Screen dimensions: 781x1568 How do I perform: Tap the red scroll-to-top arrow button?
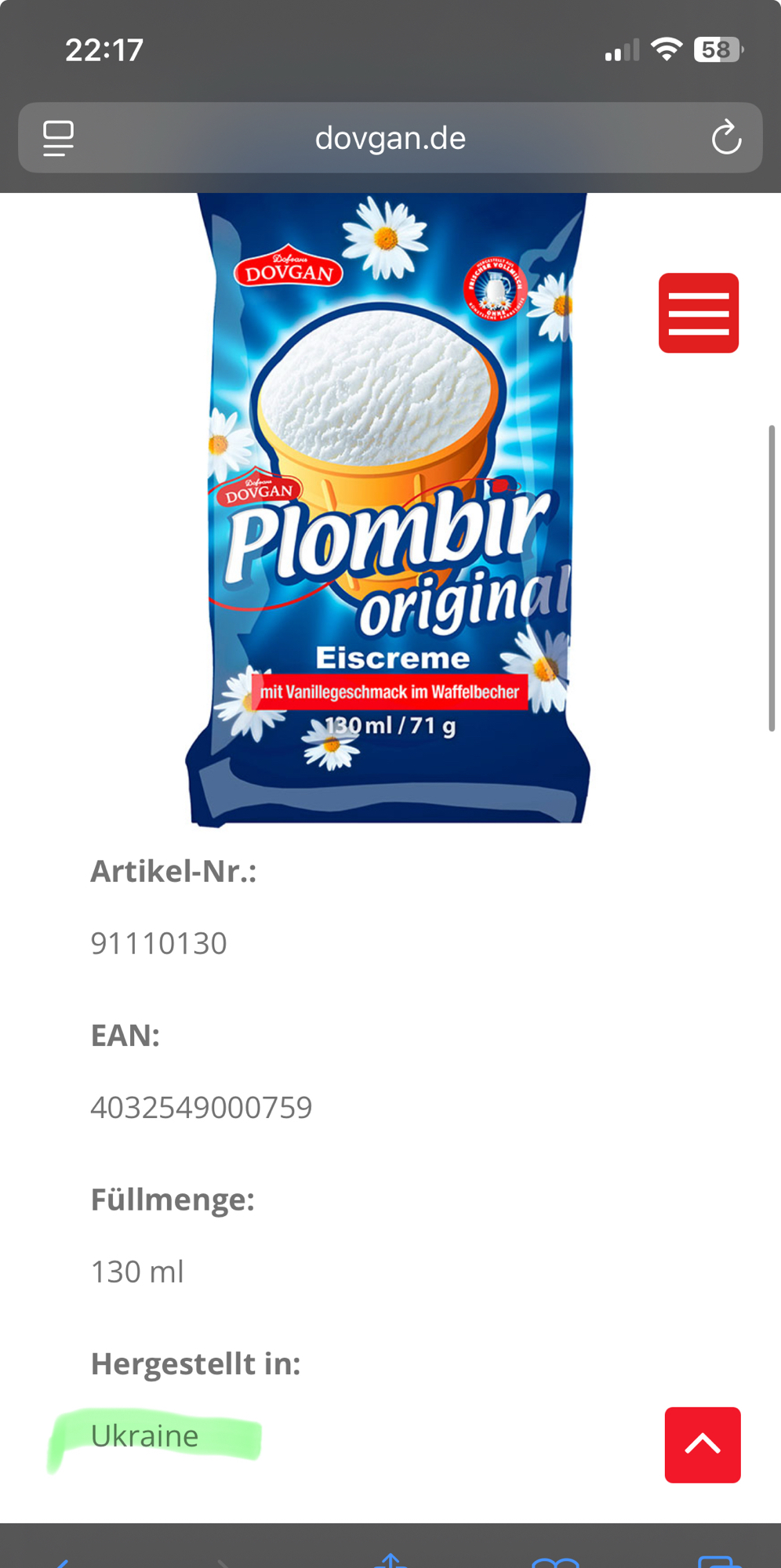[703, 1444]
